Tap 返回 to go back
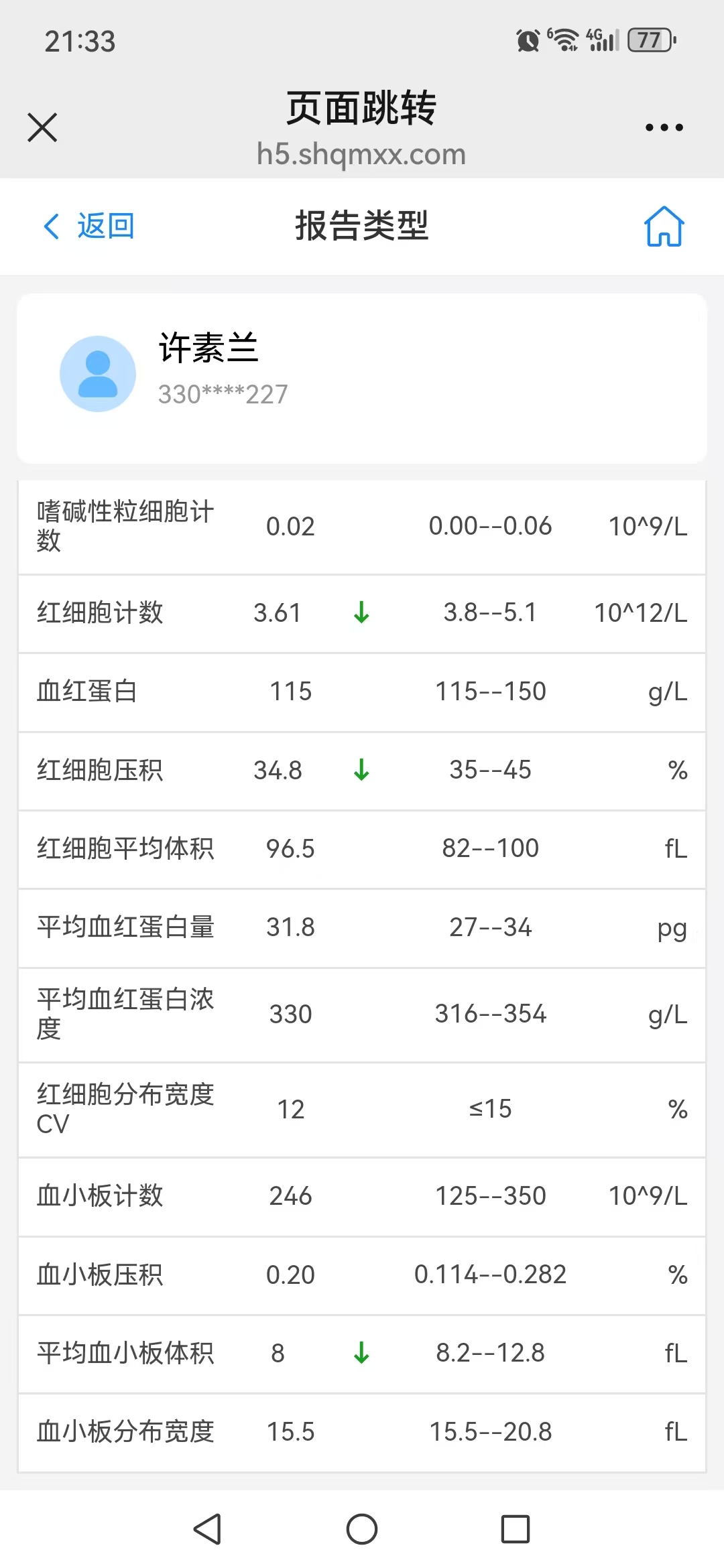This screenshot has height=1568, width=724. [x=89, y=226]
